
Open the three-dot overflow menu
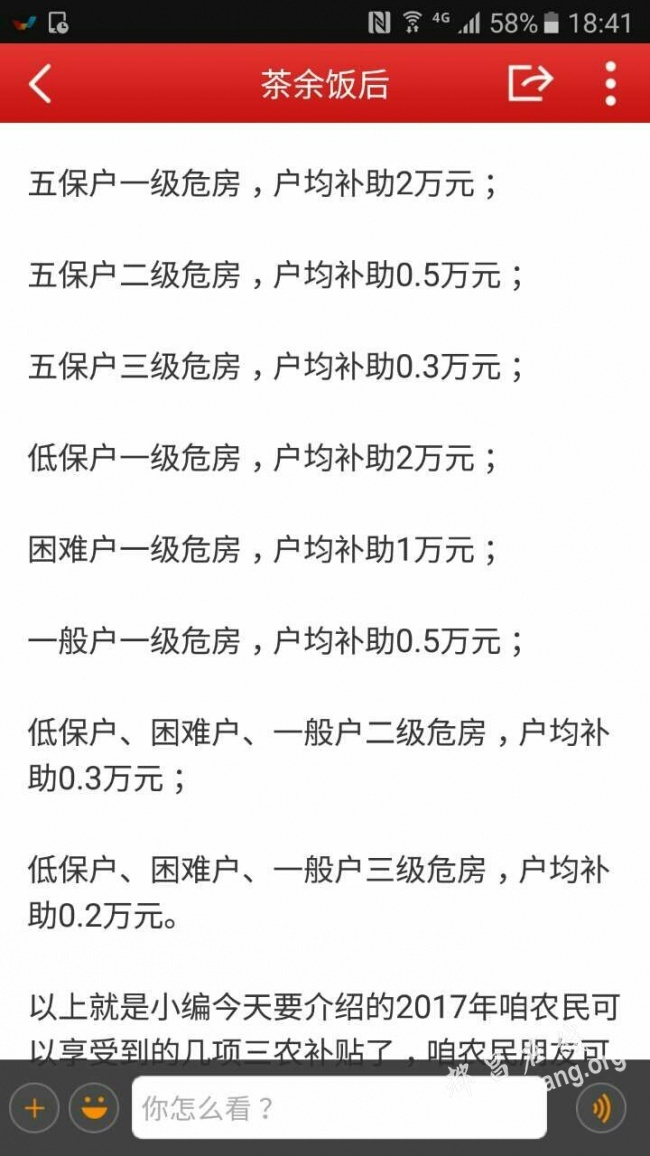pyautogui.click(x=610, y=83)
